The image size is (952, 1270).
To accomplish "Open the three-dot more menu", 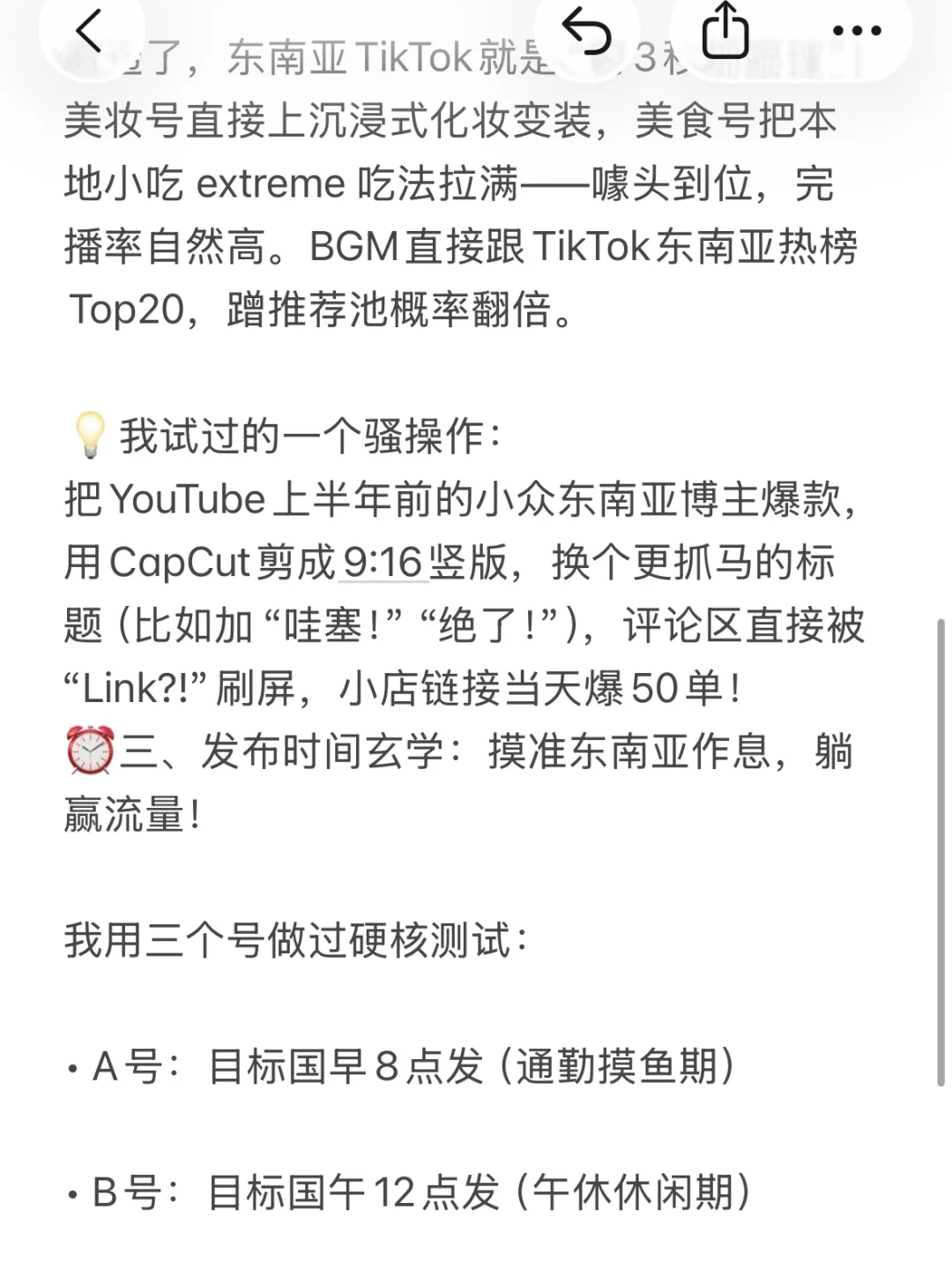I will [856, 31].
